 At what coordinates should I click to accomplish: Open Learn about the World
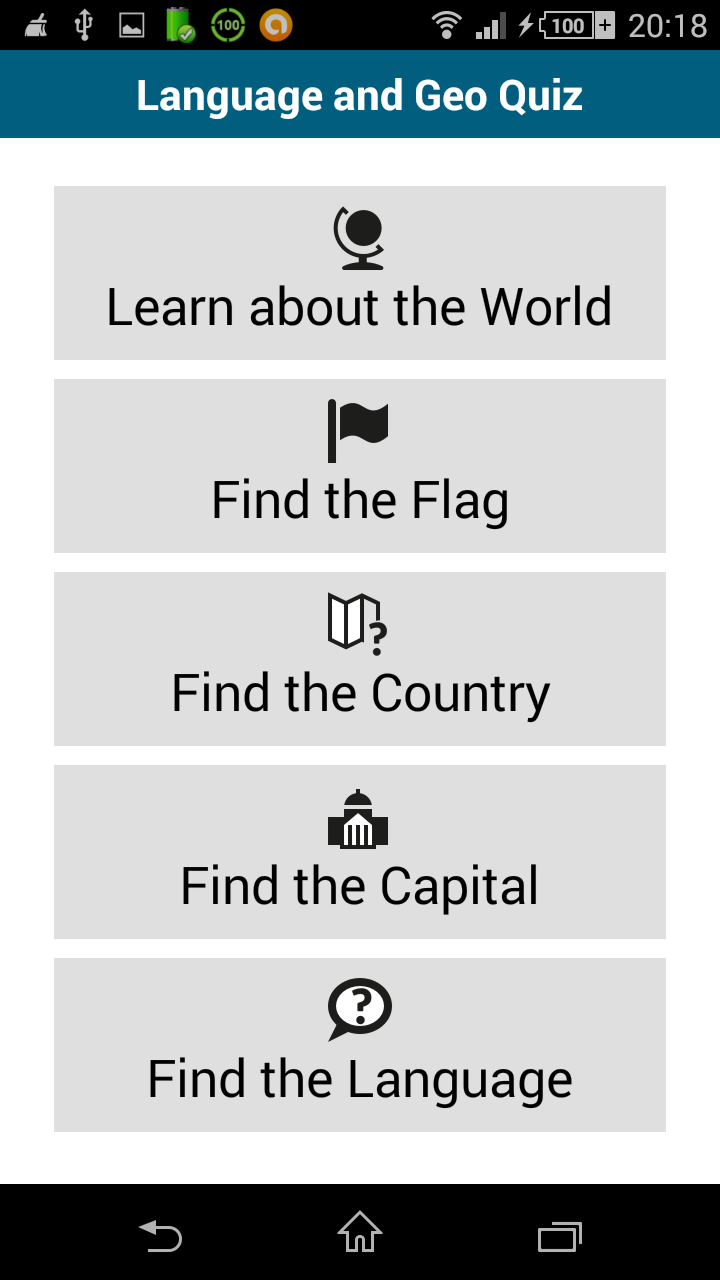360,273
